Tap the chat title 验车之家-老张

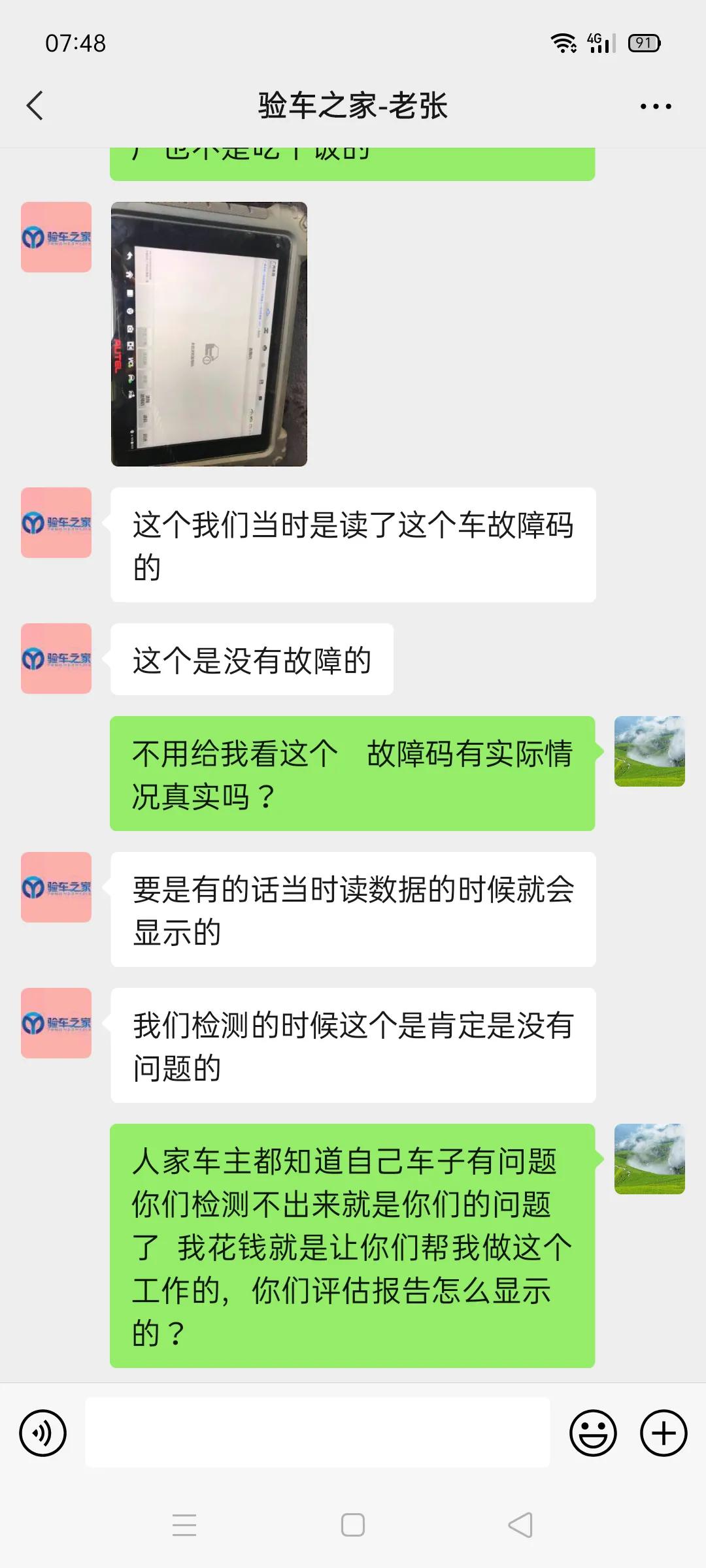pos(353,105)
